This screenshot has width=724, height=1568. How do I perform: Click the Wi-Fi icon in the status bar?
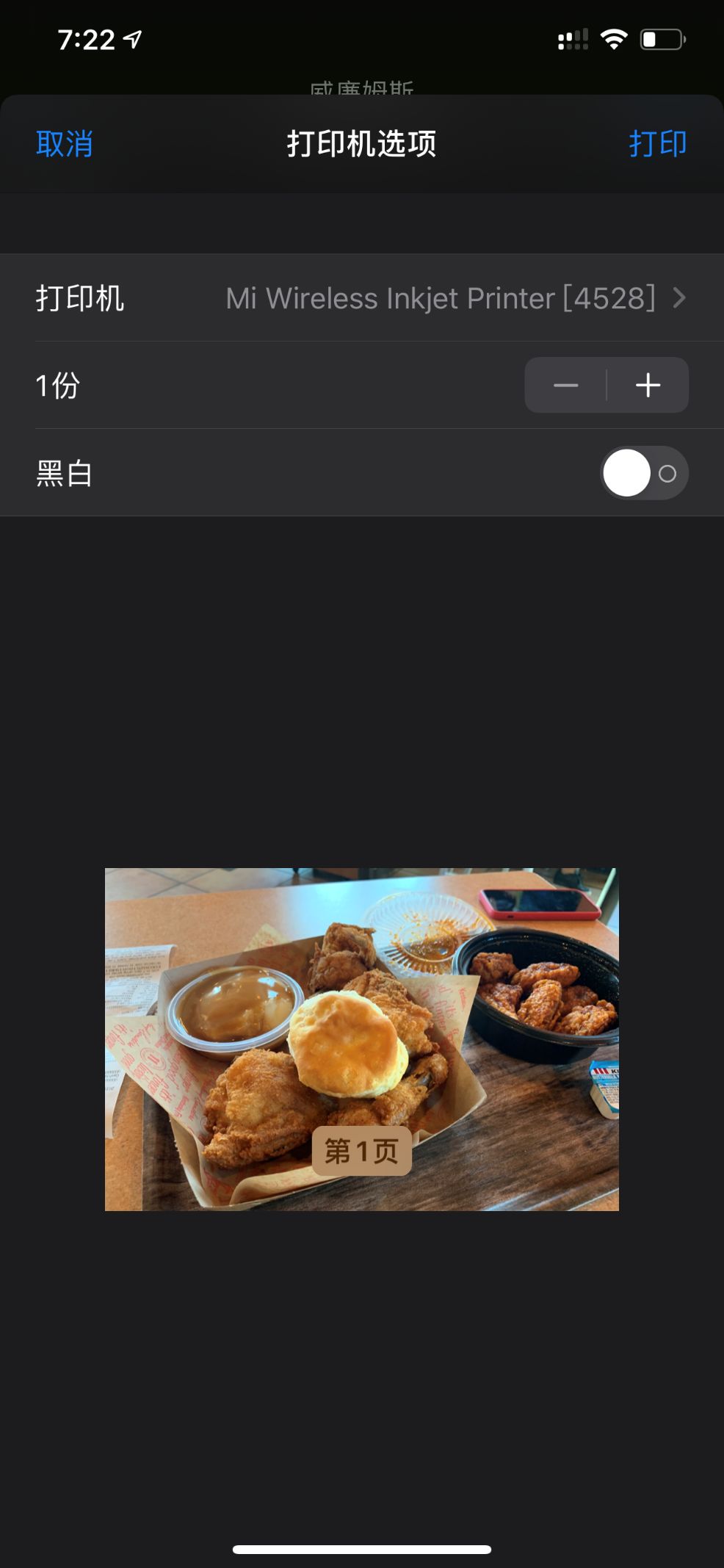coord(616,37)
